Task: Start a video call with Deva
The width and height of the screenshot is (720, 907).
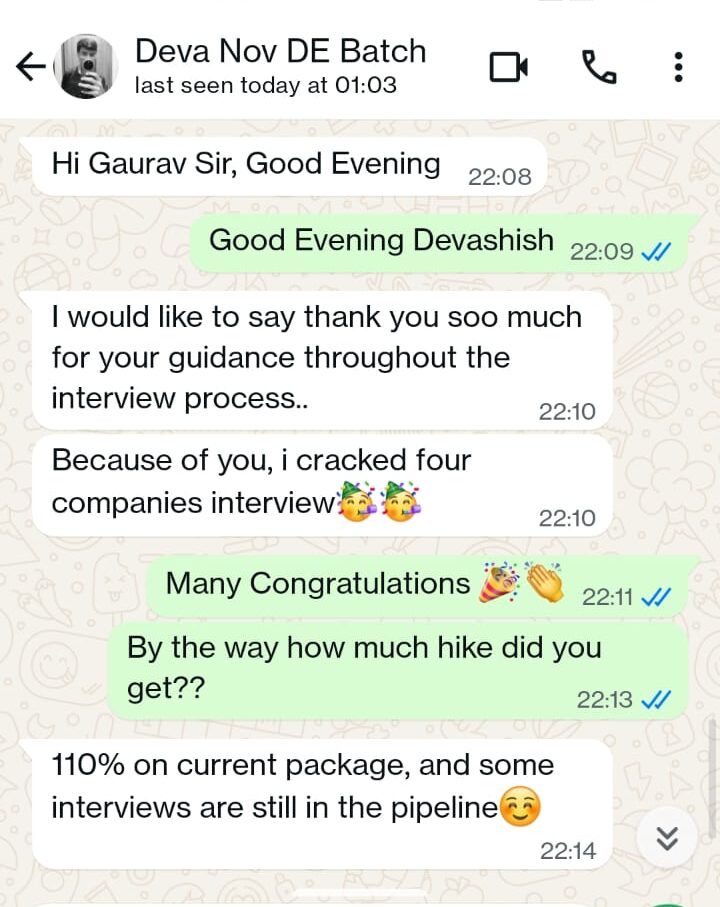Action: click(x=508, y=67)
